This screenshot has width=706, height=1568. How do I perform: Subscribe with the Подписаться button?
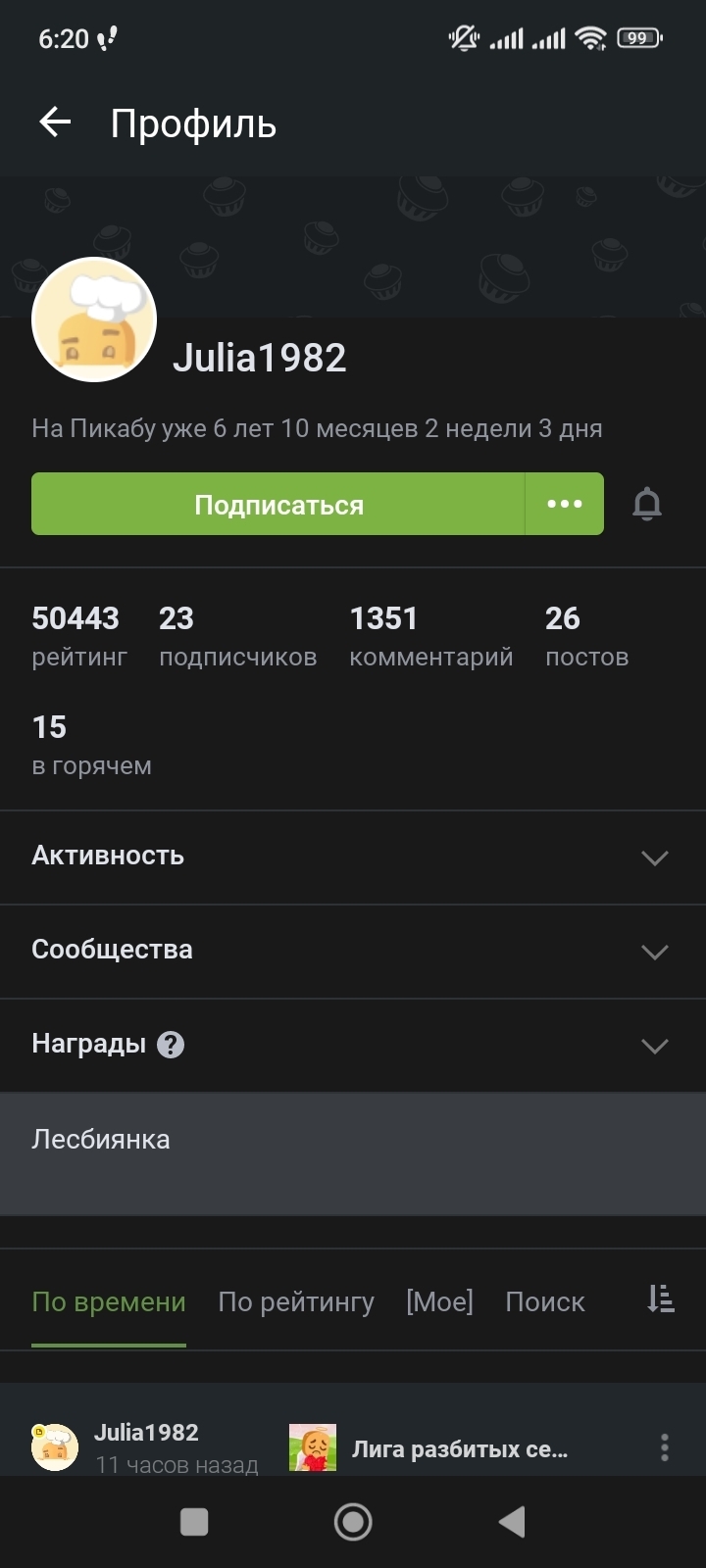pyautogui.click(x=278, y=505)
